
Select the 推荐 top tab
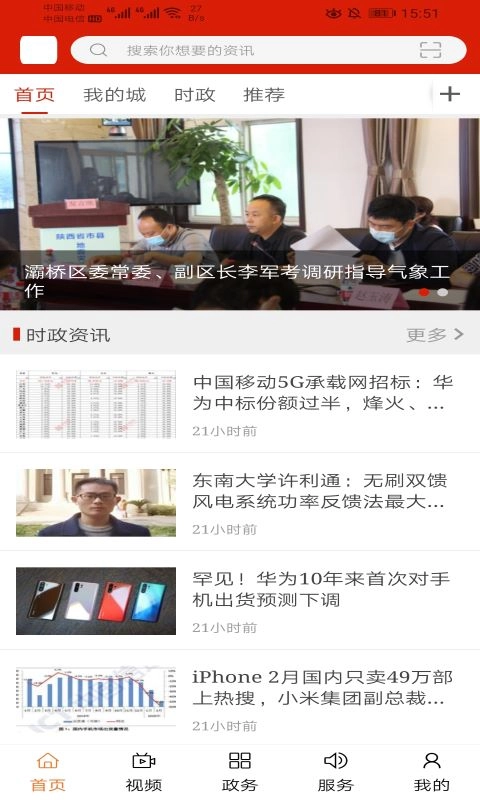(264, 95)
